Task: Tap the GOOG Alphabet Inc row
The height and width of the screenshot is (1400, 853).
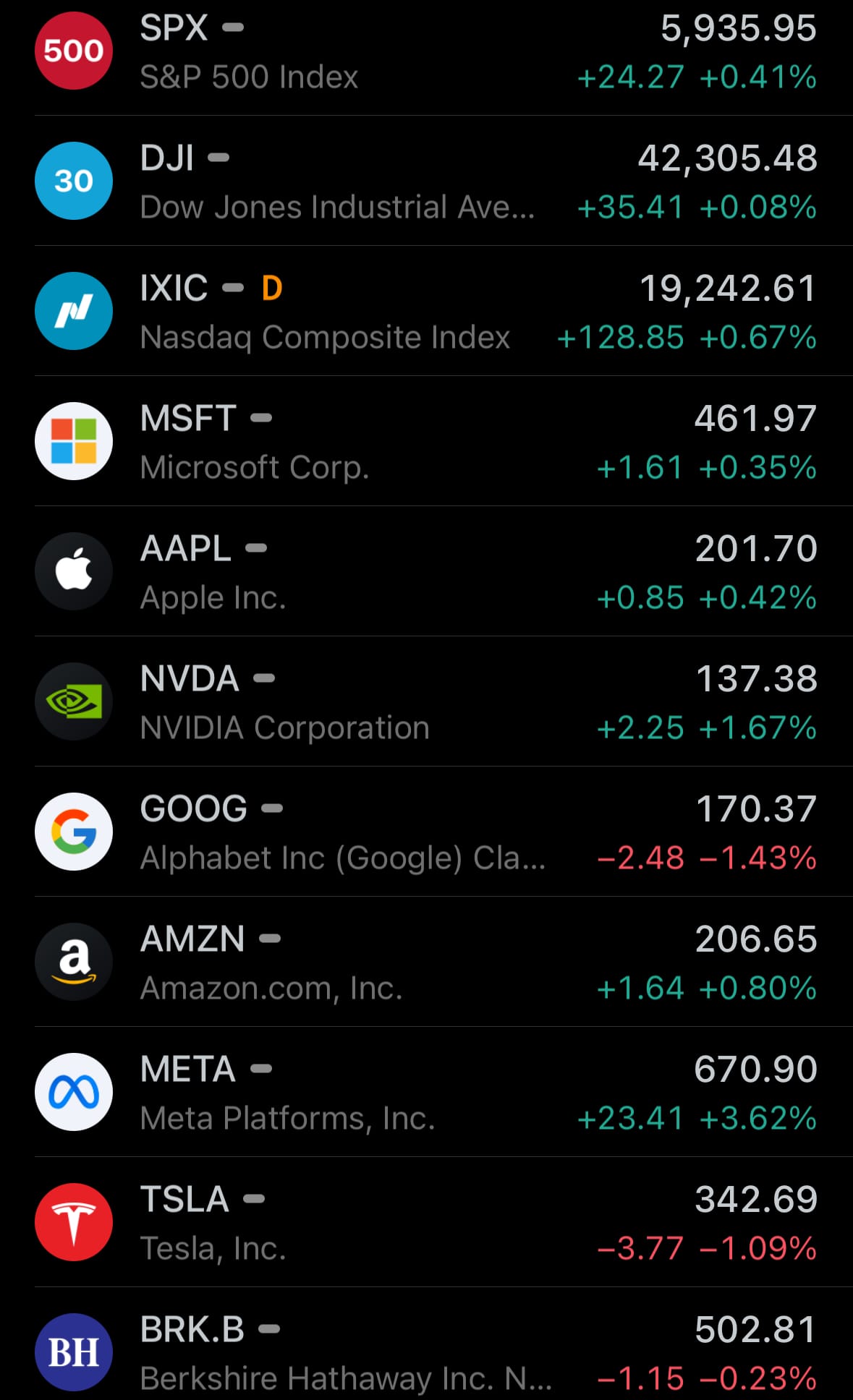Action: (x=426, y=832)
